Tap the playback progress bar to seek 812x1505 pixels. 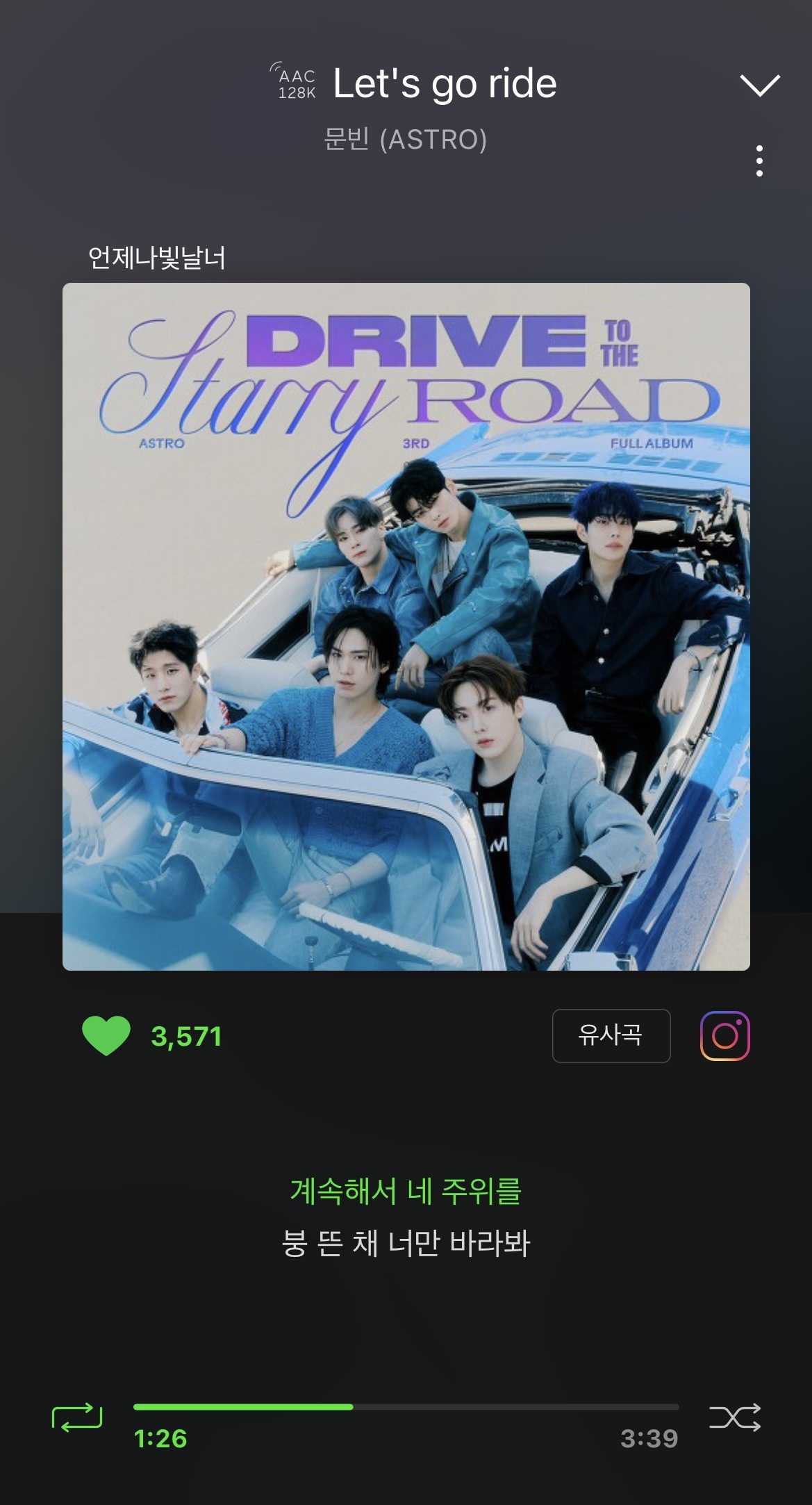coord(406,1406)
